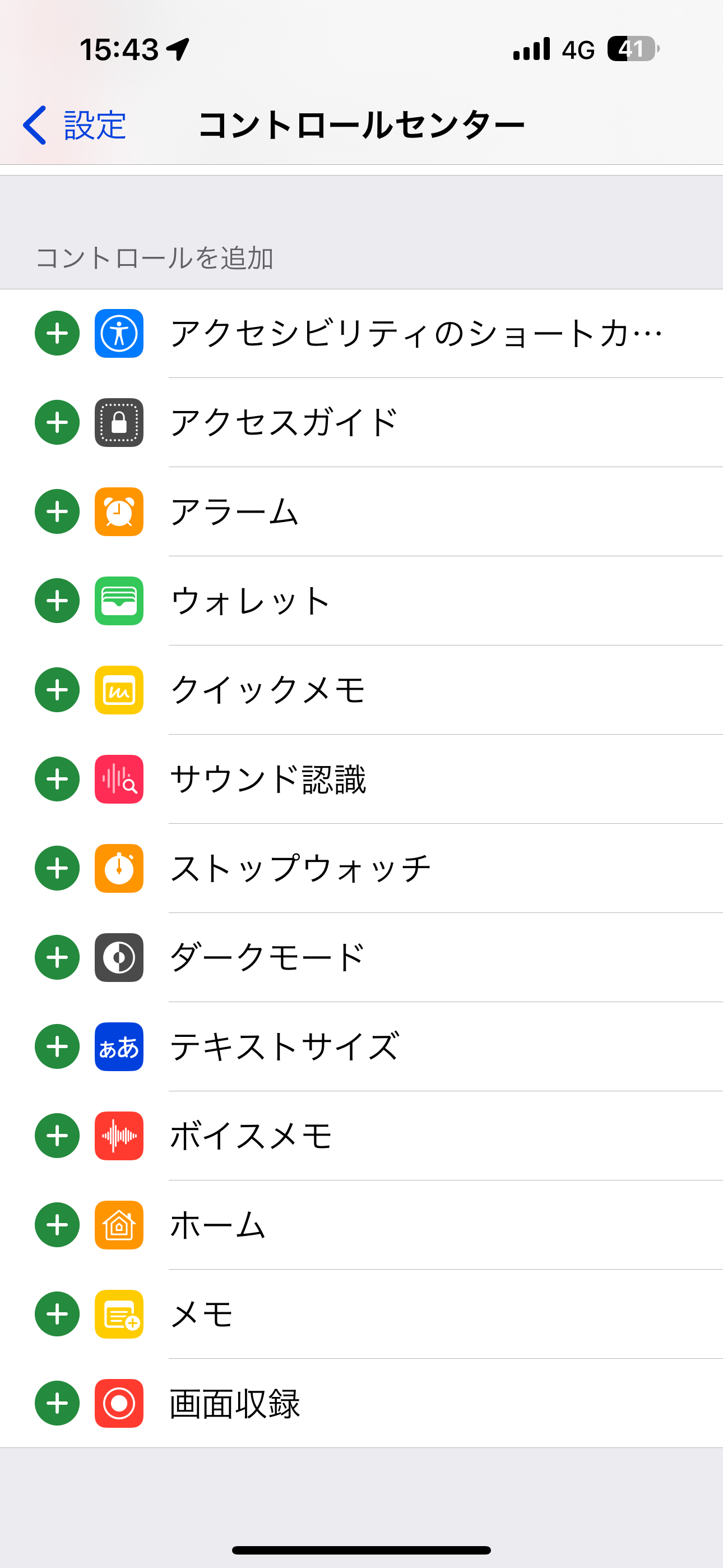Add アクセスガイド to Control Center

(x=57, y=422)
